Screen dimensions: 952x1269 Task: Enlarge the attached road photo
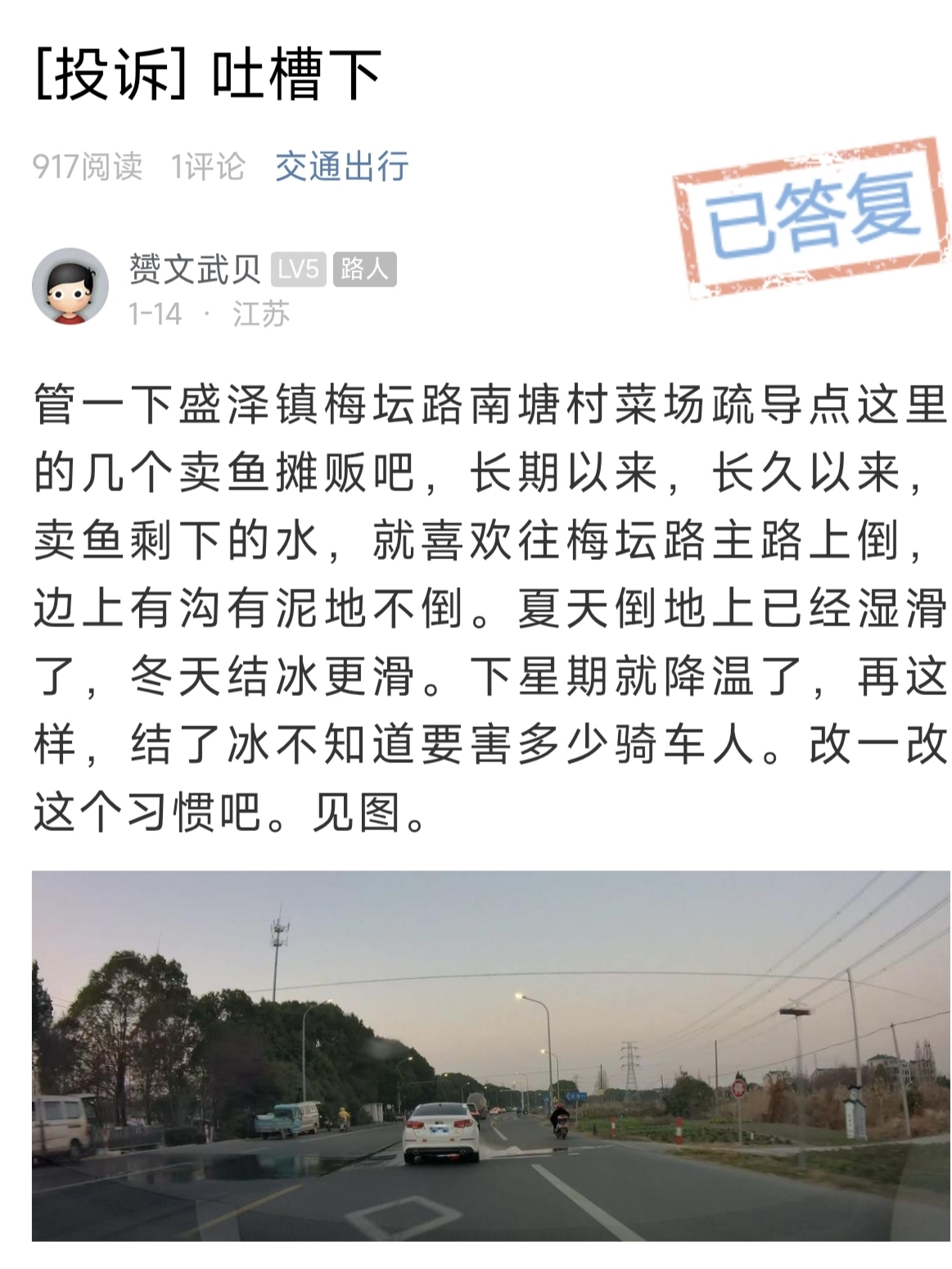(x=491, y=1055)
